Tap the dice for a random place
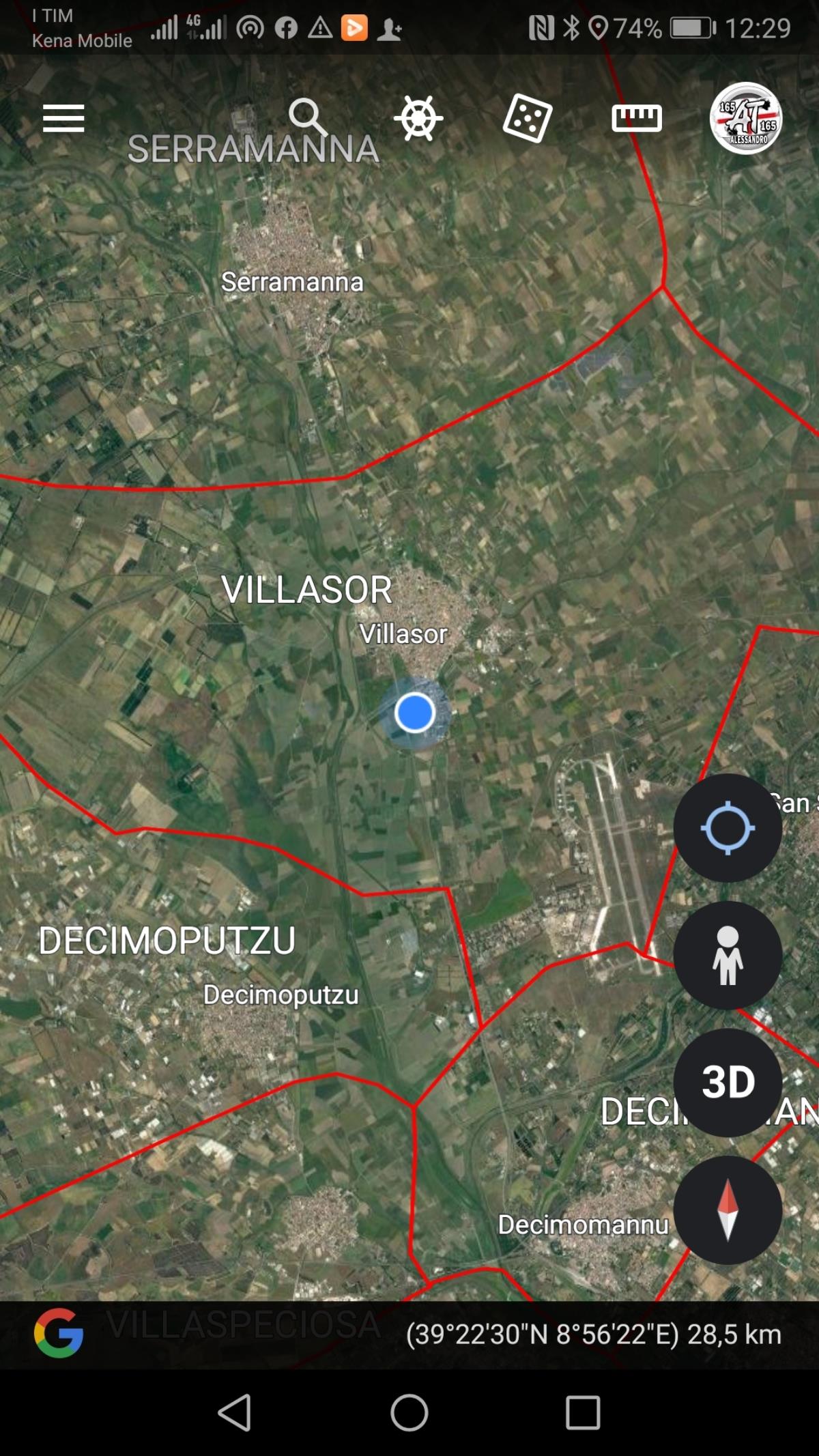This screenshot has width=819, height=1456. pyautogui.click(x=527, y=118)
